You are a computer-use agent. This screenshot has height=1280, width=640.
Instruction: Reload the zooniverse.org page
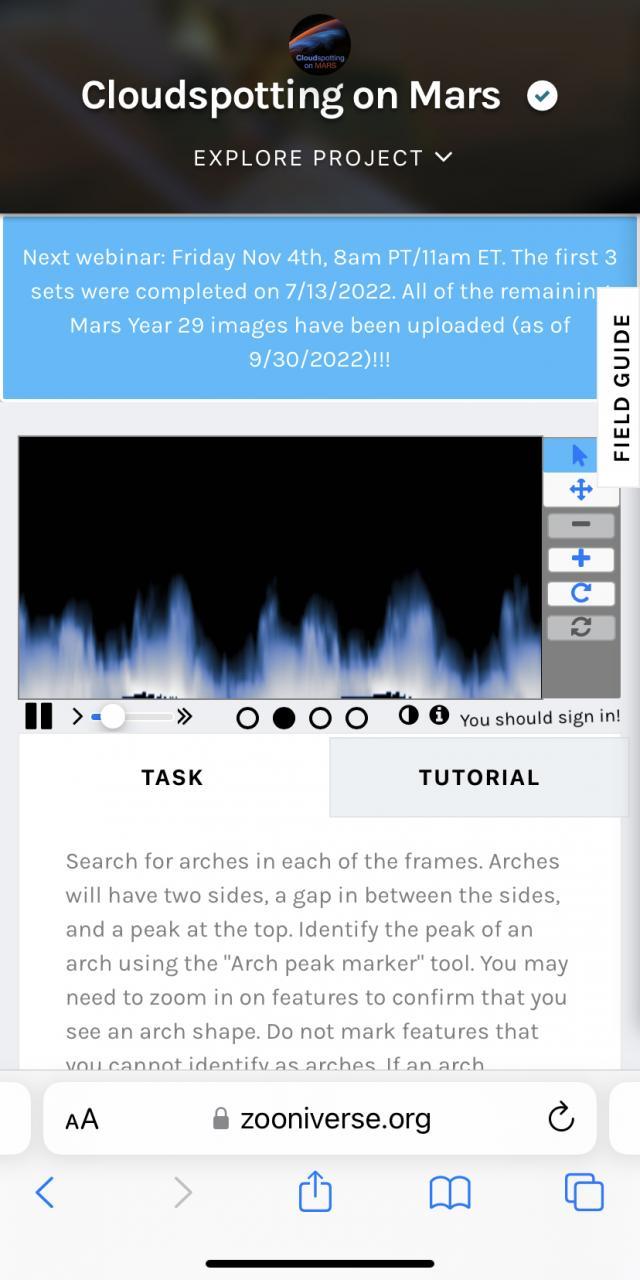click(562, 1117)
